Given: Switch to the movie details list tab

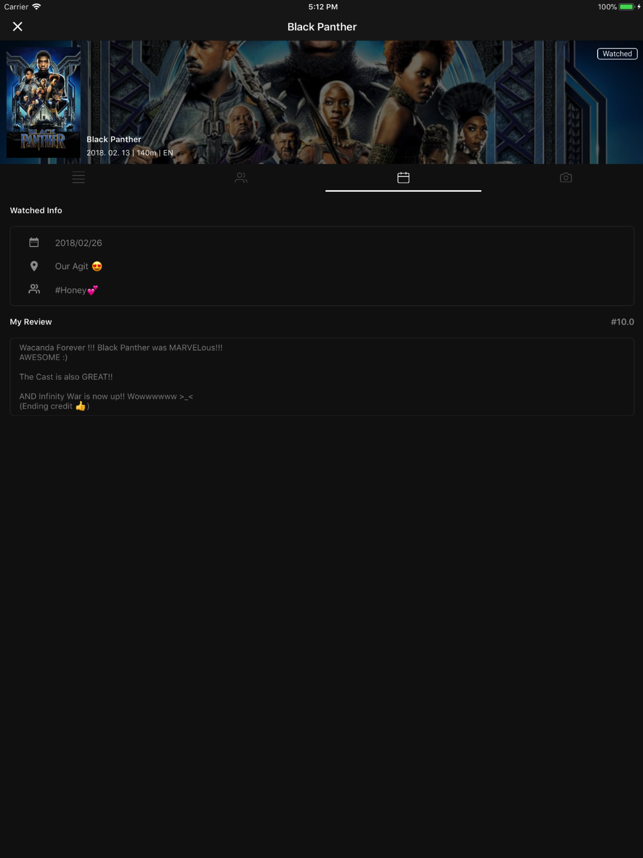Looking at the screenshot, I should click(x=78, y=178).
